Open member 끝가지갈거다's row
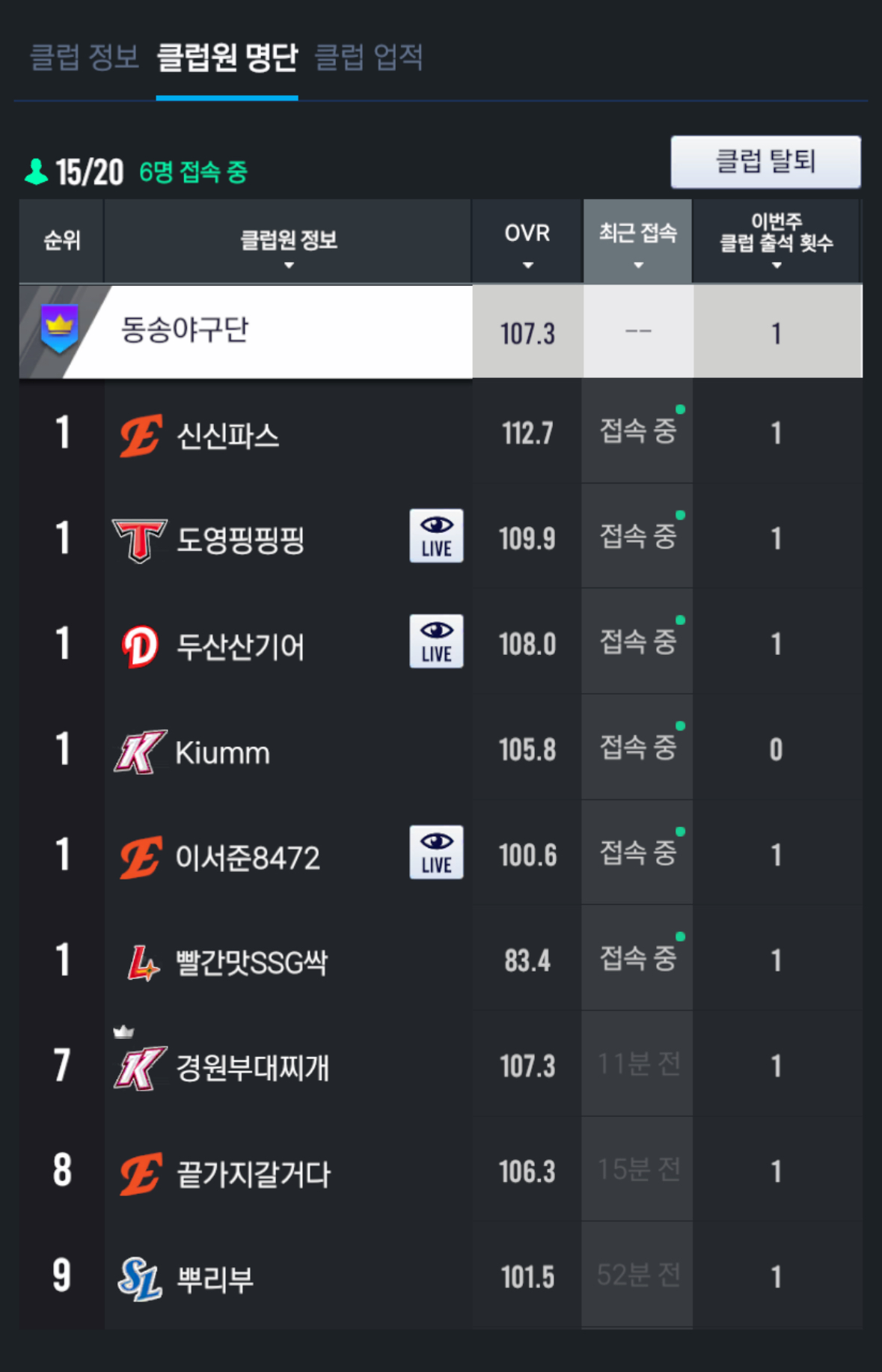 pos(252,1174)
